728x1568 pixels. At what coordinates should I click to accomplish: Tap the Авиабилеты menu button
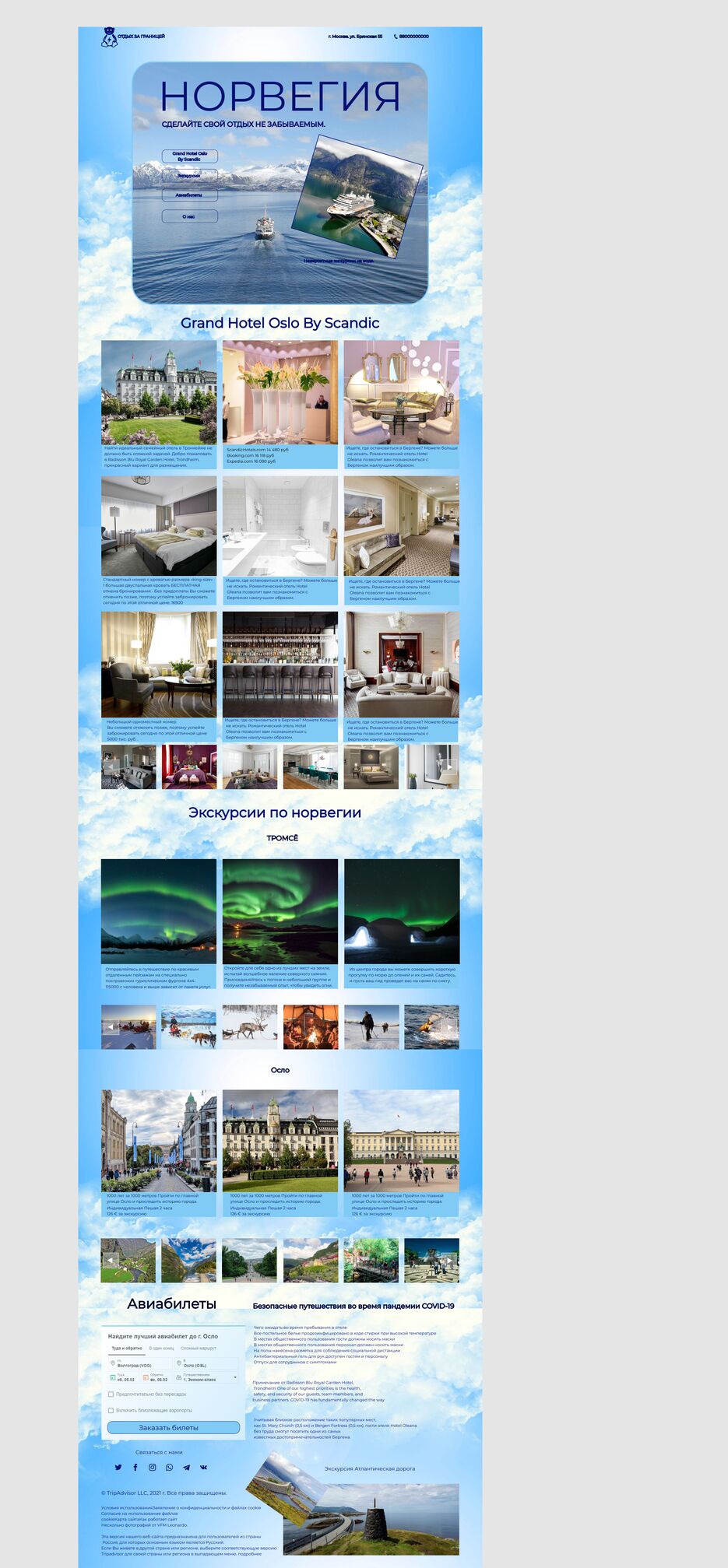pyautogui.click(x=189, y=195)
